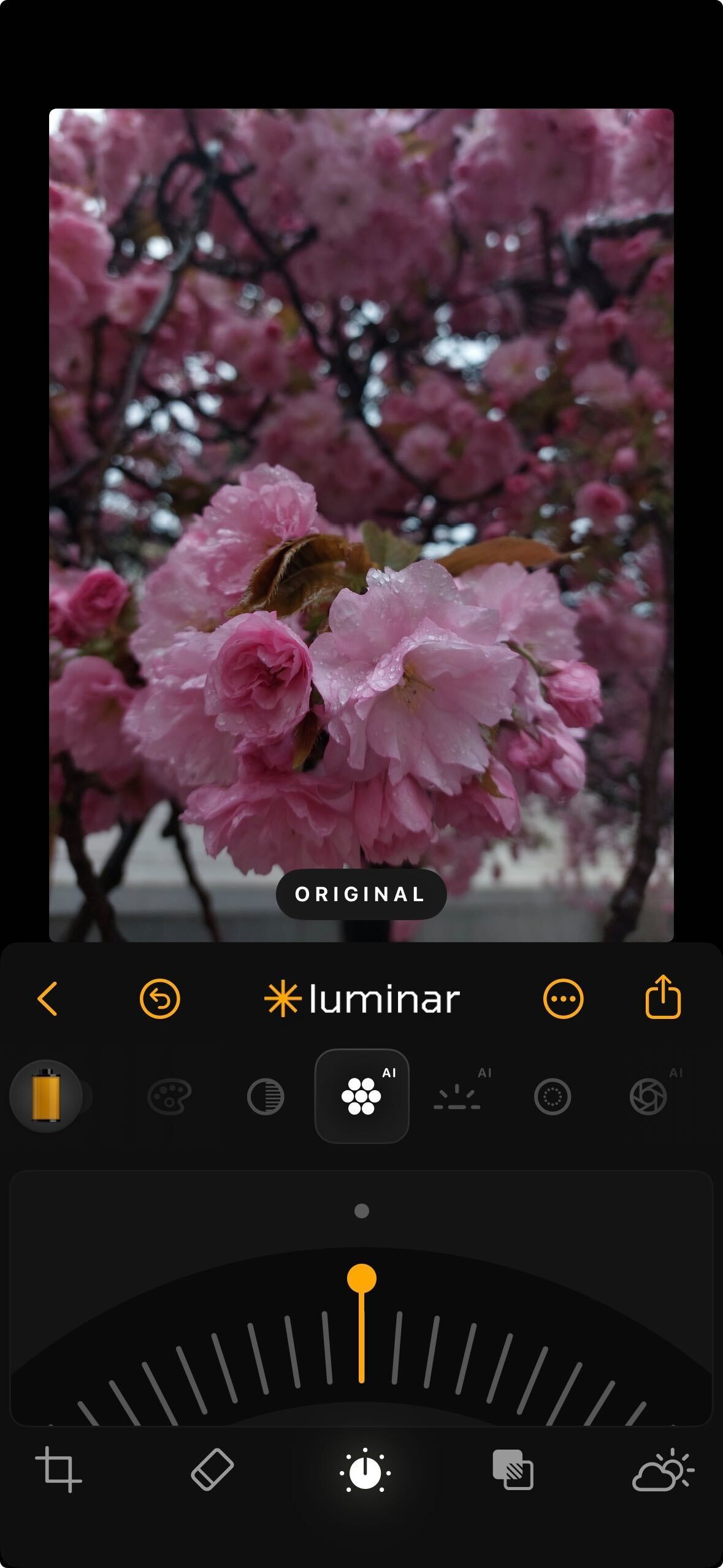Select the AI horizon light tool

pos(457,1096)
